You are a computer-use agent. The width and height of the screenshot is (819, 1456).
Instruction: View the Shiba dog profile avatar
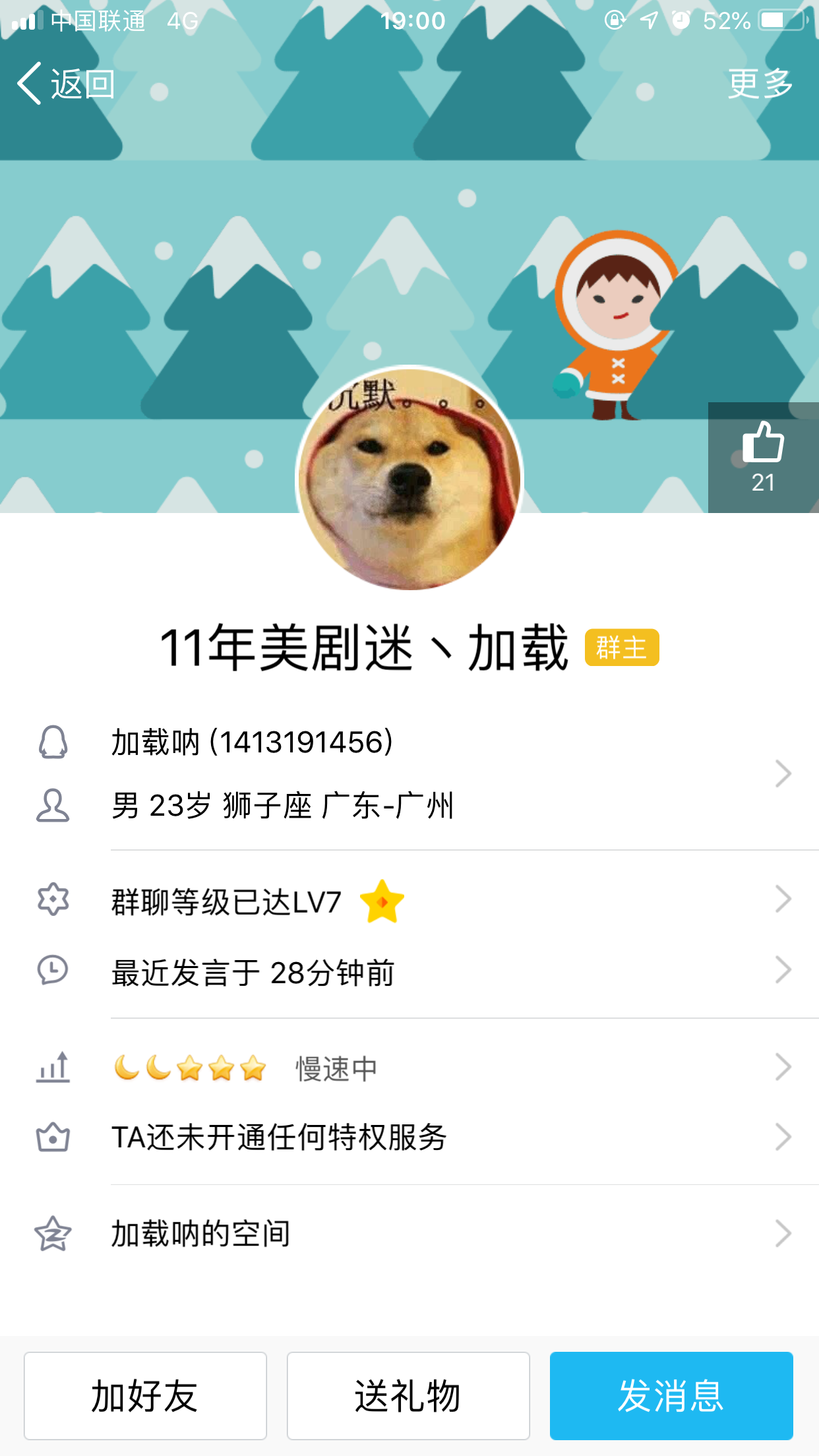point(409,478)
